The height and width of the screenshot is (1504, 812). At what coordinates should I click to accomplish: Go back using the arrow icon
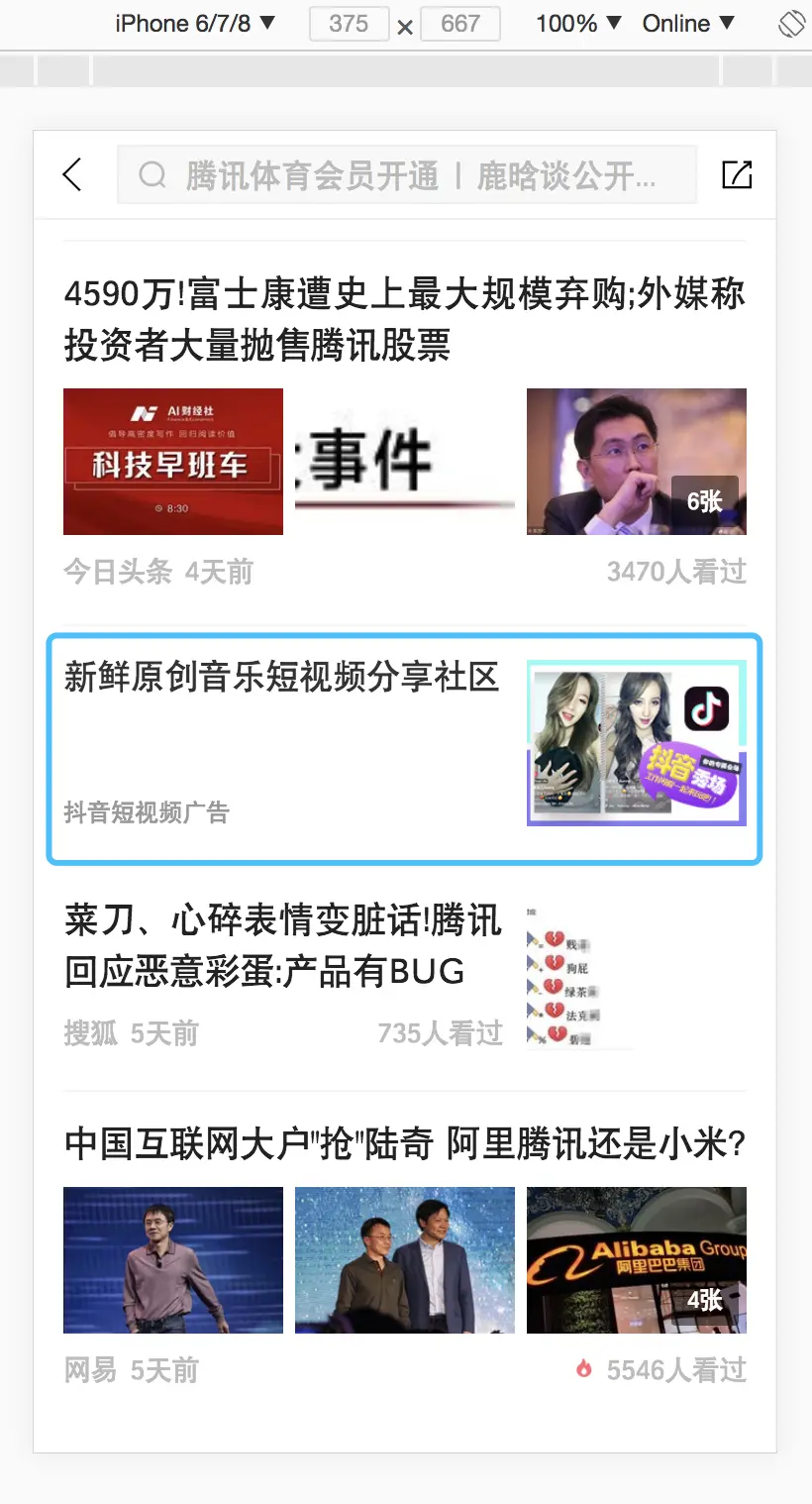click(72, 175)
